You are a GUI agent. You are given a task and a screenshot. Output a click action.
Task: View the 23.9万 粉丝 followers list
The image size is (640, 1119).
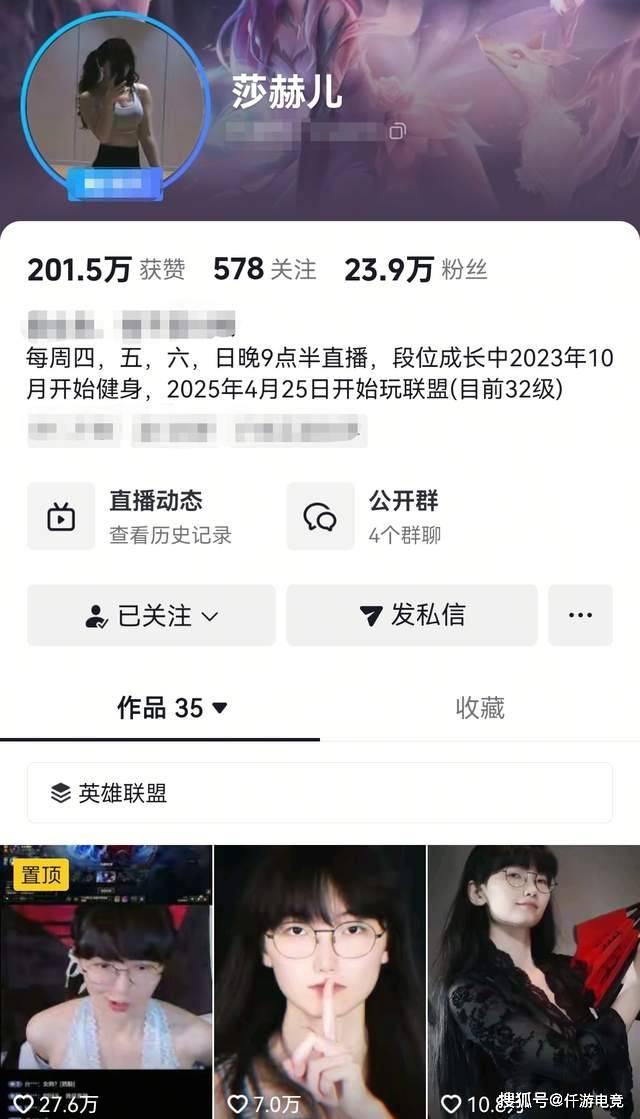[x=415, y=269]
